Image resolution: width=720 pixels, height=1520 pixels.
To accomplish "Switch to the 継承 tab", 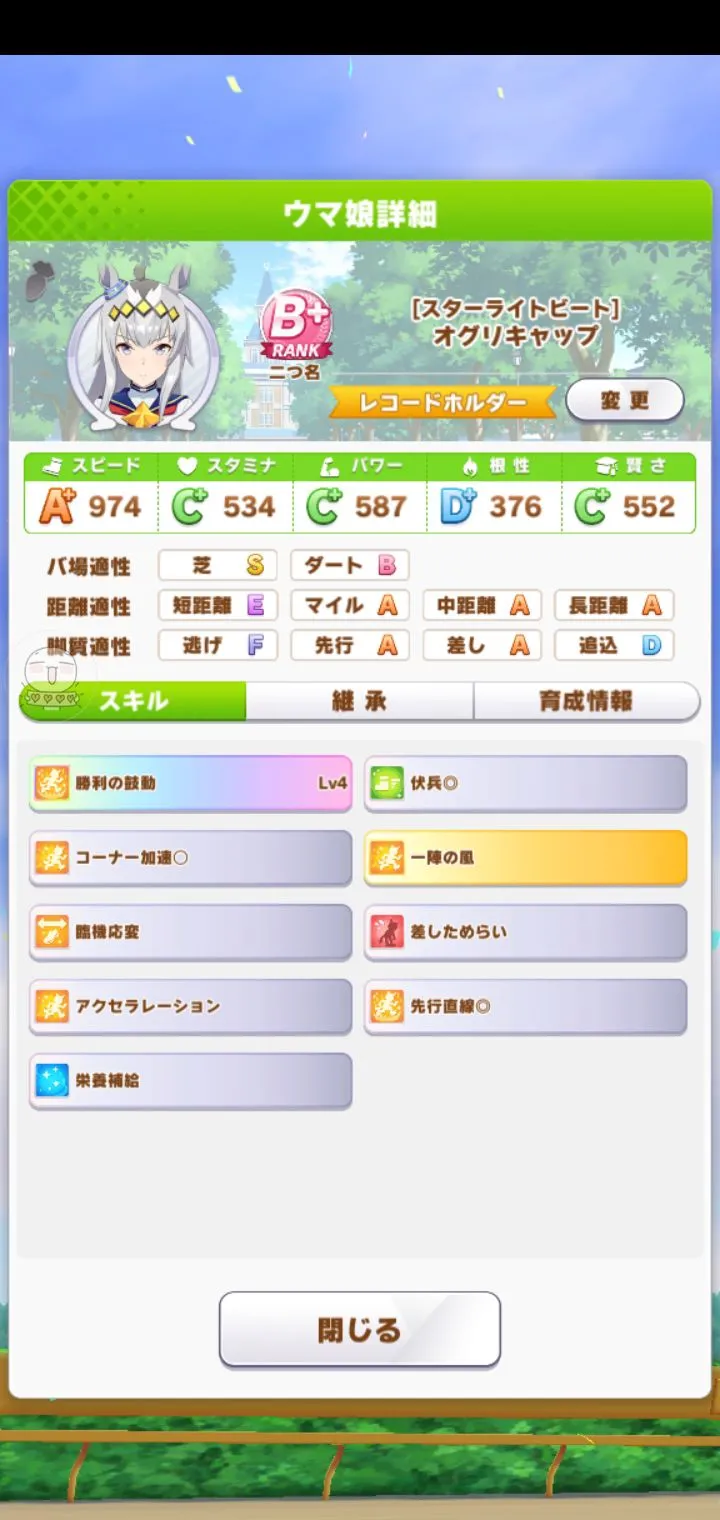I will point(359,701).
